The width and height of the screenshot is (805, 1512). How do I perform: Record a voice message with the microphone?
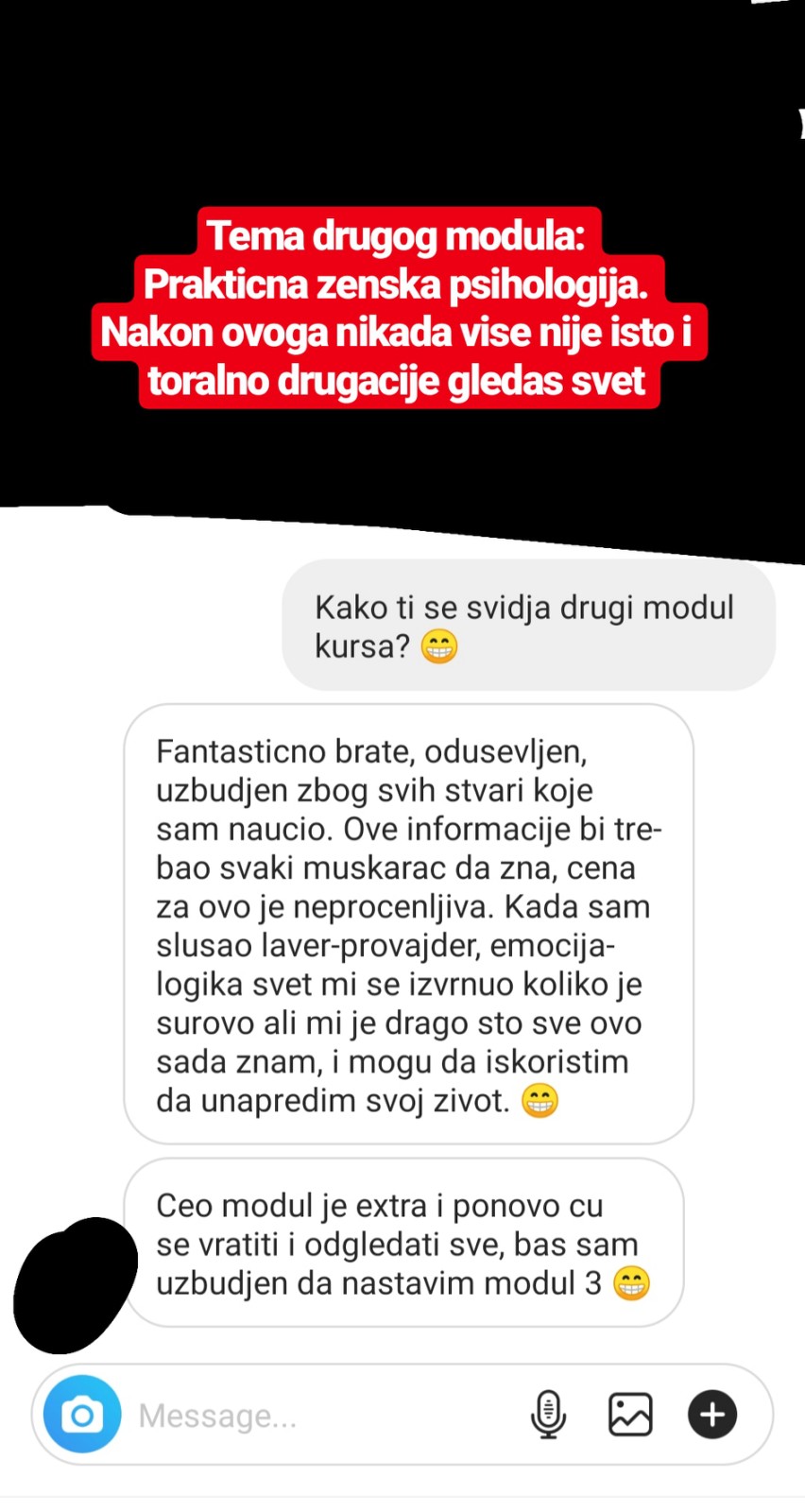(548, 1415)
